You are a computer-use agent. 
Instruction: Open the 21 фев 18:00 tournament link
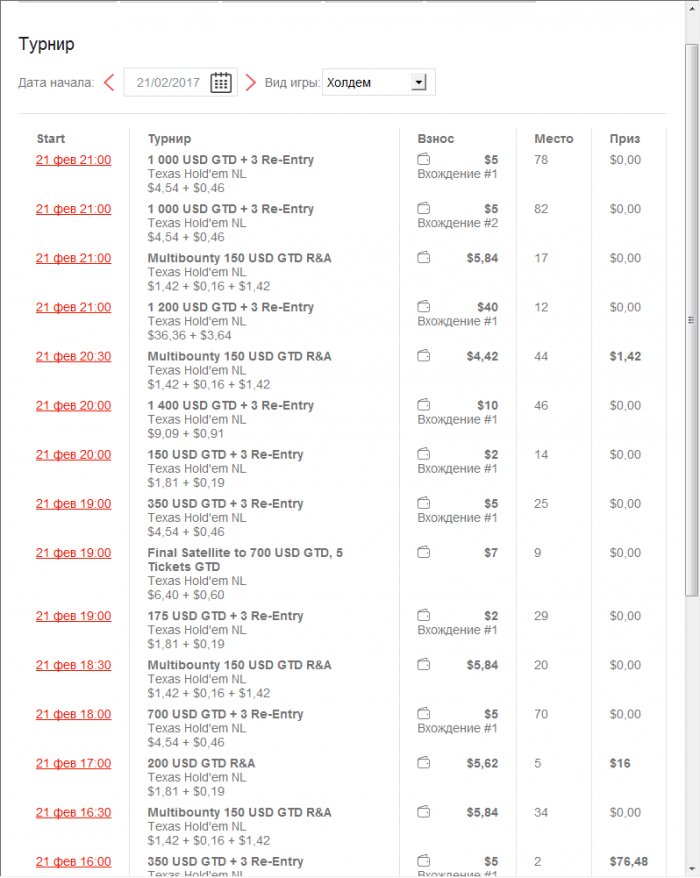click(73, 715)
